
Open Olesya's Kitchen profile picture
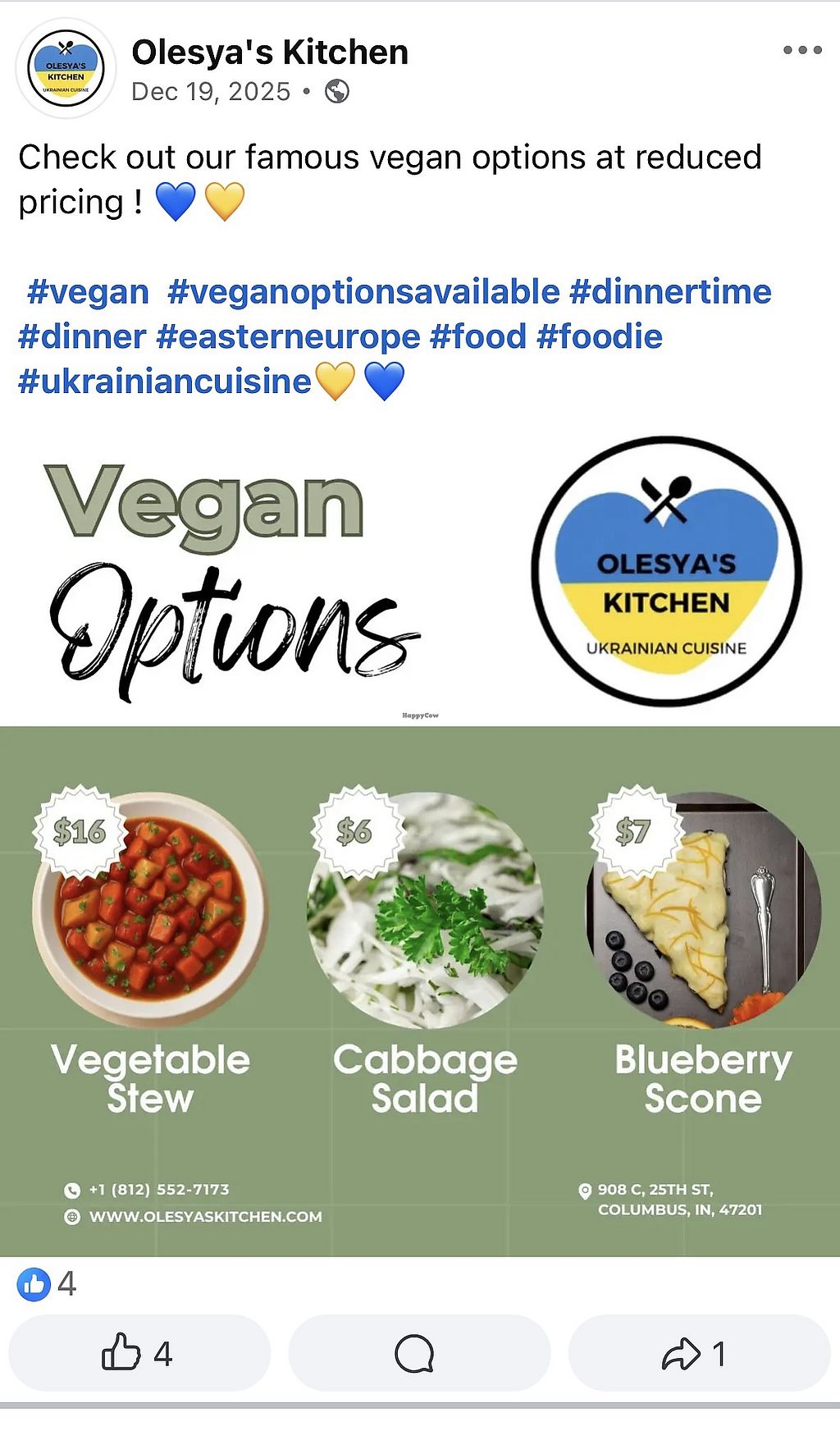(66, 69)
